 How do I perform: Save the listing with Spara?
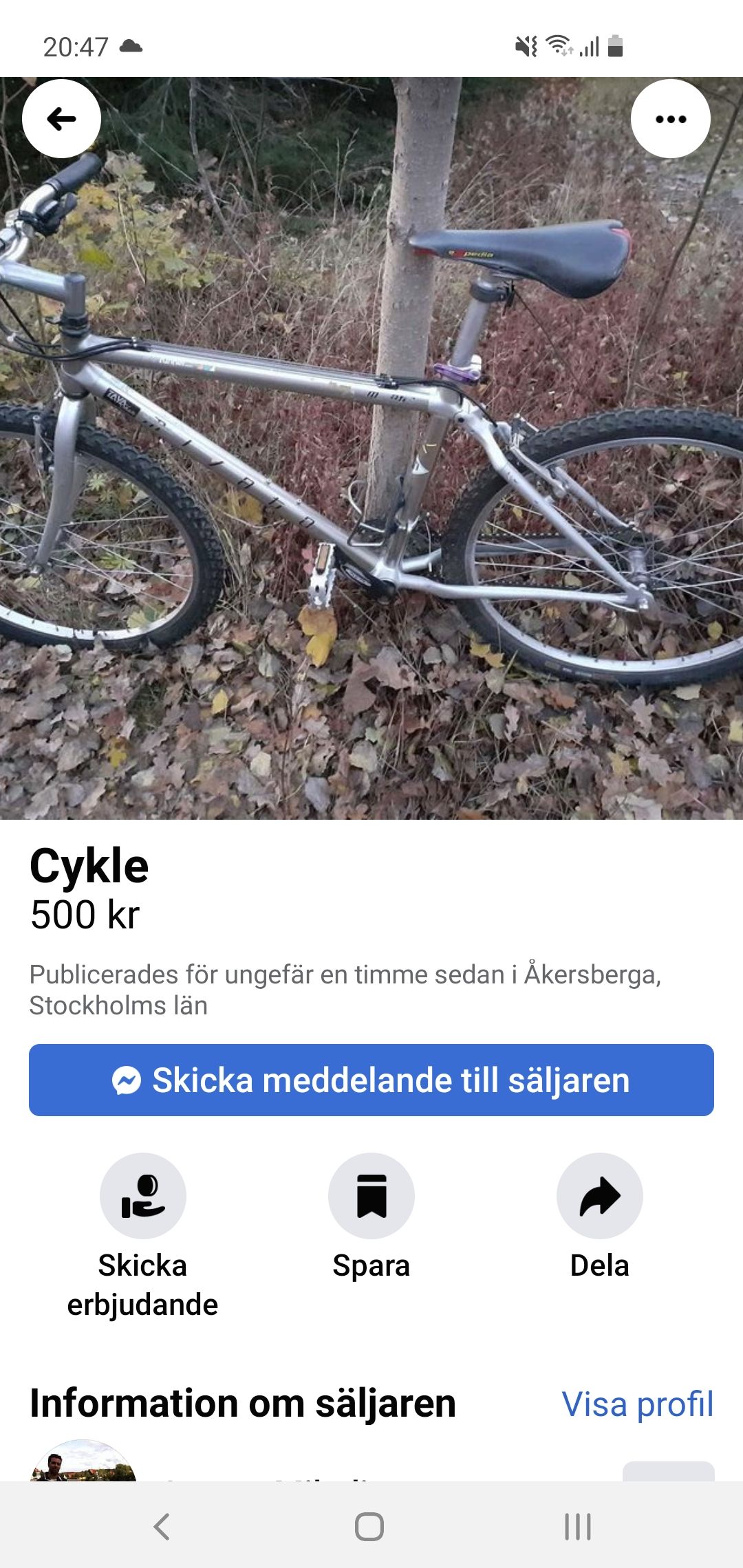(x=371, y=1197)
